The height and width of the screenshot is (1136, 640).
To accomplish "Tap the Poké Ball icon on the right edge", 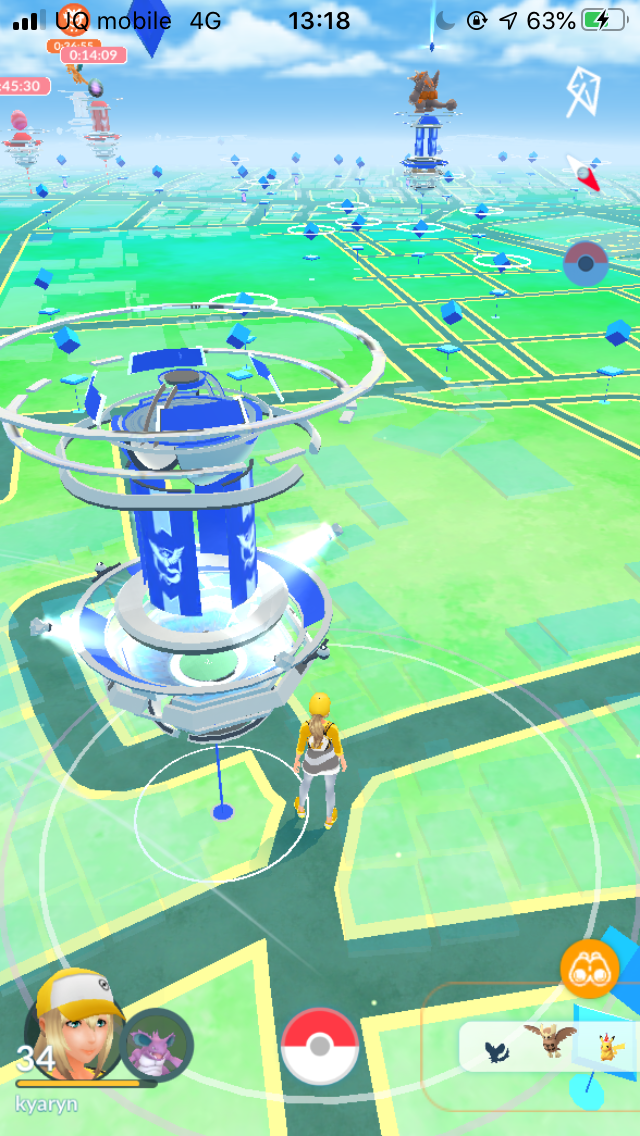I will pyautogui.click(x=585, y=264).
